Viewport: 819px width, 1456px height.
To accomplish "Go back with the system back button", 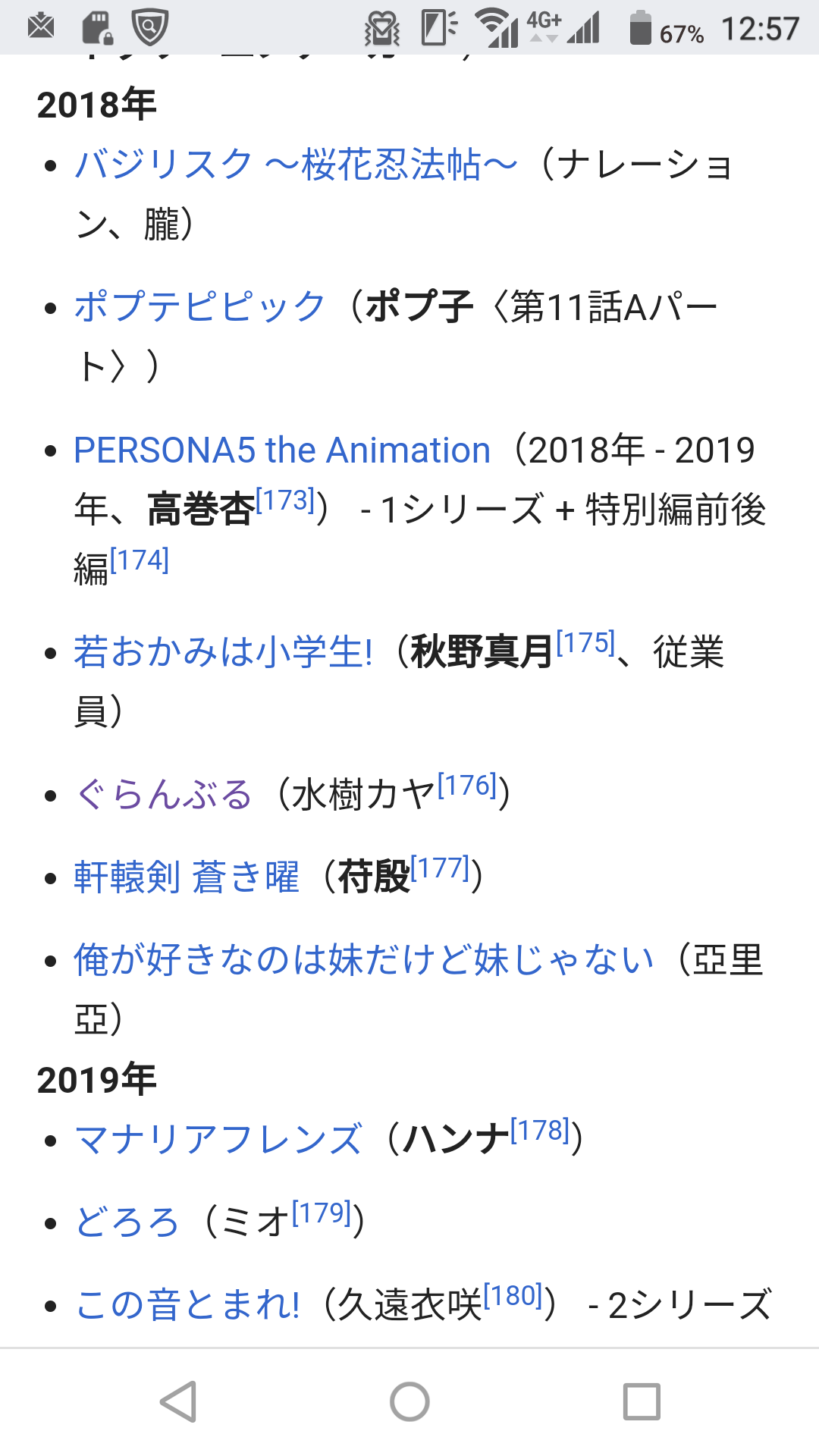I will click(x=179, y=1401).
